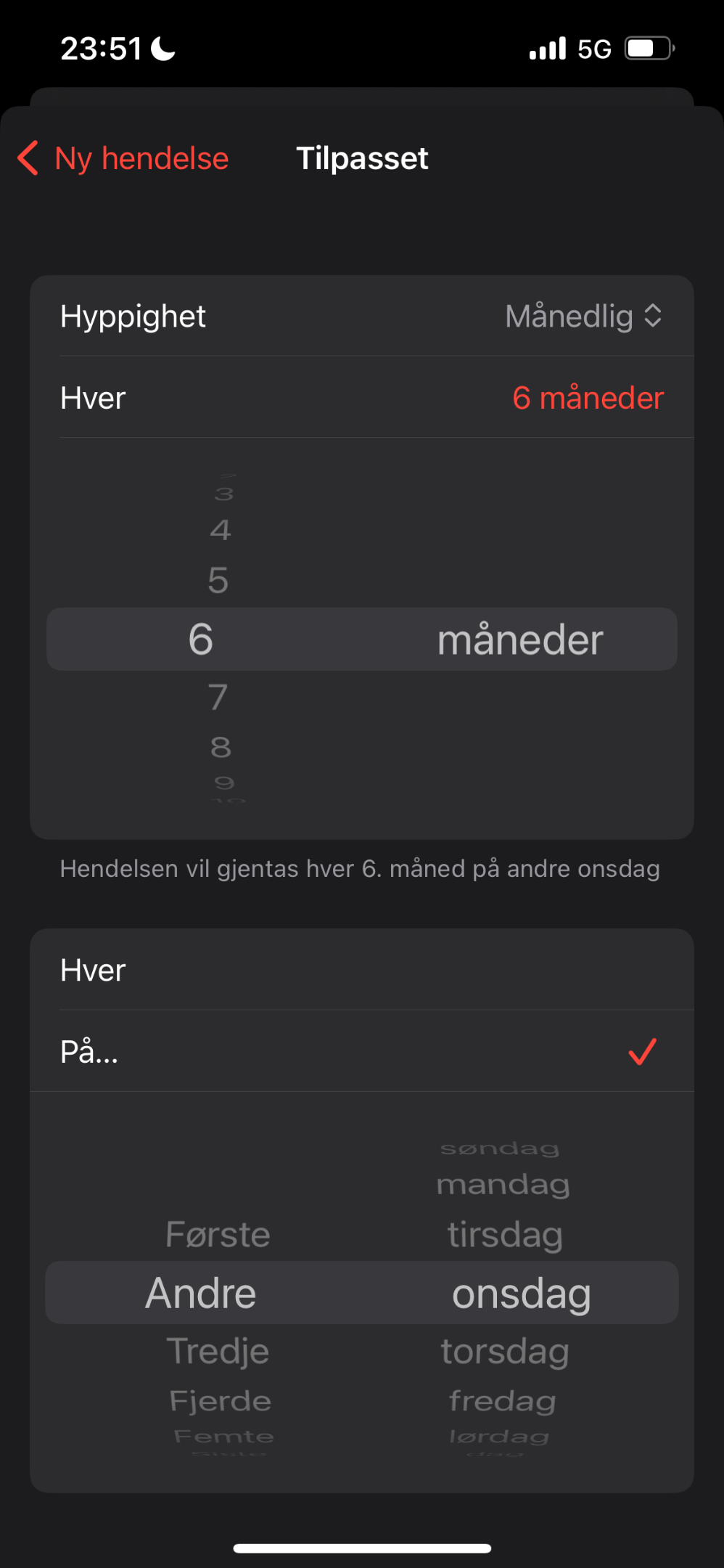Image resolution: width=724 pixels, height=1568 pixels.
Task: Select 5 in the interval picker
Action: pyautogui.click(x=218, y=580)
